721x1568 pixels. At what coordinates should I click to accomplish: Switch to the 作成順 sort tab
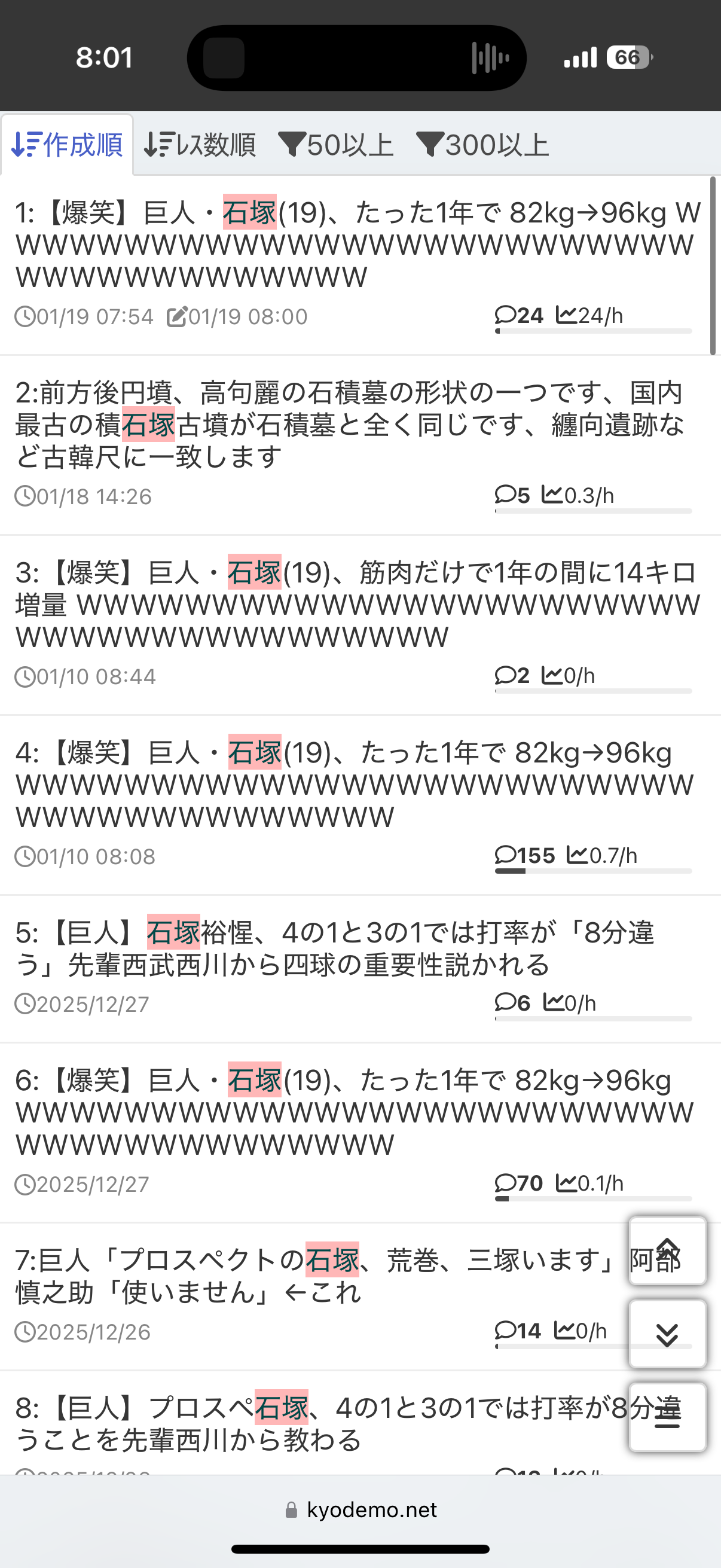(x=67, y=145)
